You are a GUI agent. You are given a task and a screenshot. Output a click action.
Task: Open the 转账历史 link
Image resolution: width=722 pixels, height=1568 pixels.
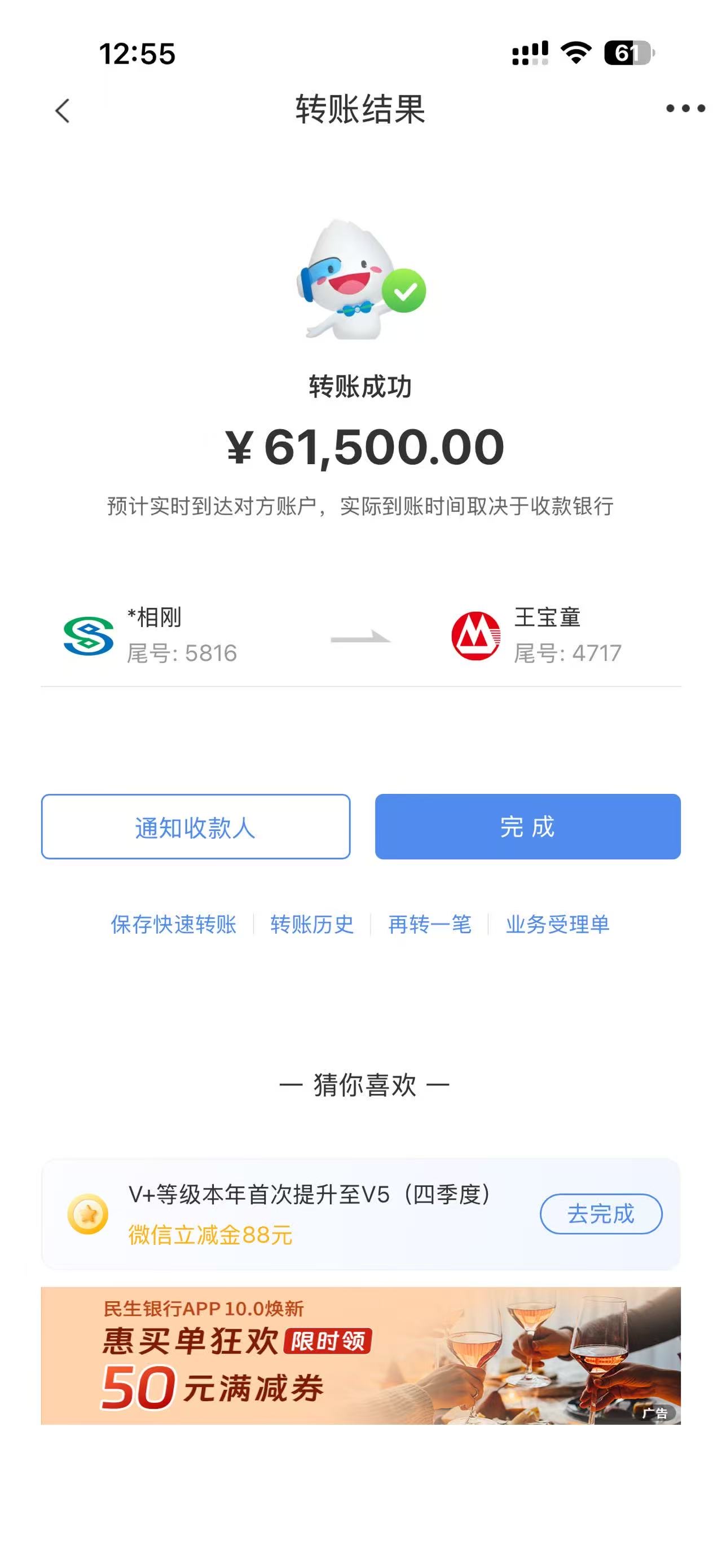[312, 924]
